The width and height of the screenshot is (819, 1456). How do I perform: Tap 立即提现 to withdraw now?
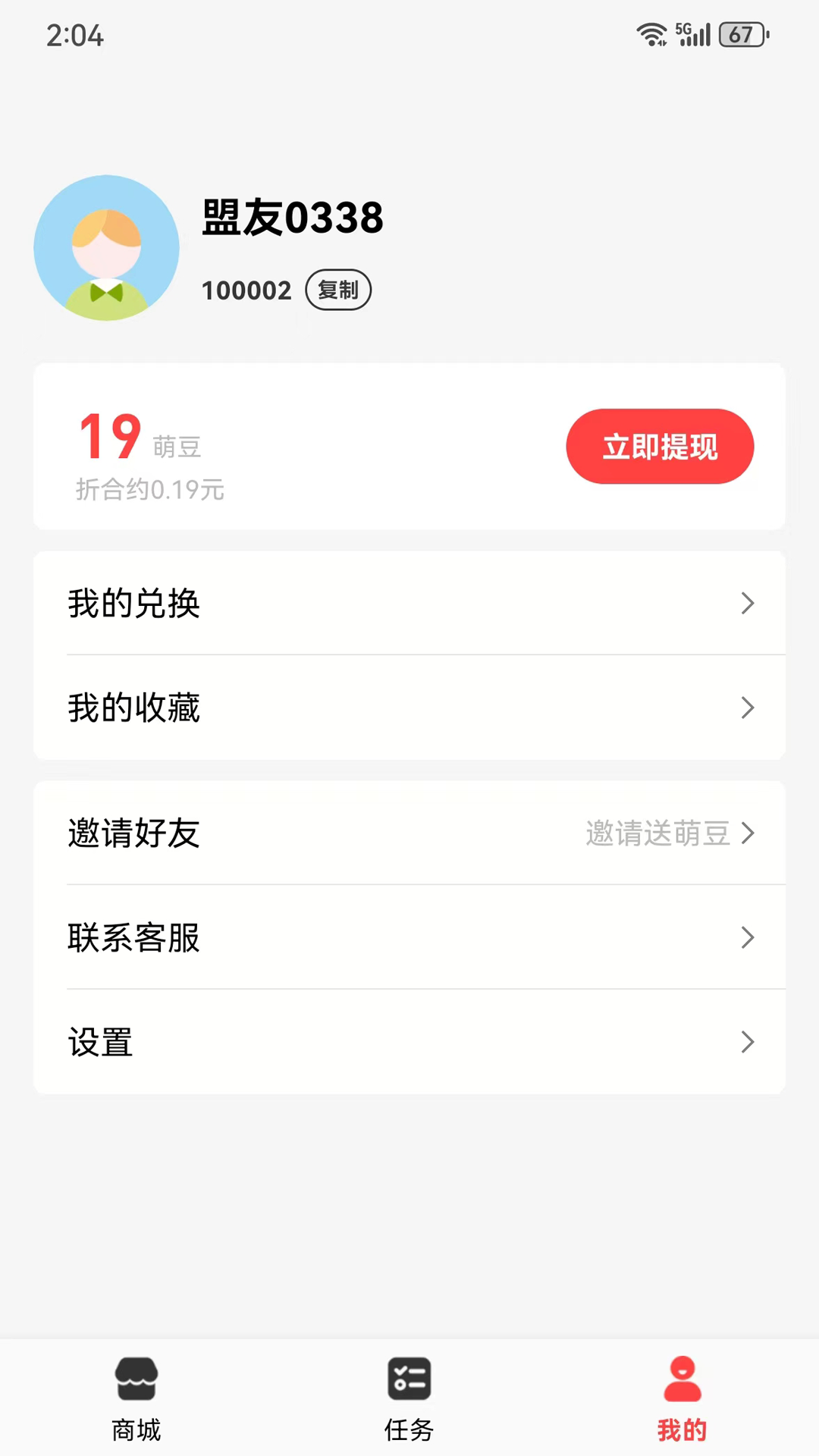click(659, 447)
